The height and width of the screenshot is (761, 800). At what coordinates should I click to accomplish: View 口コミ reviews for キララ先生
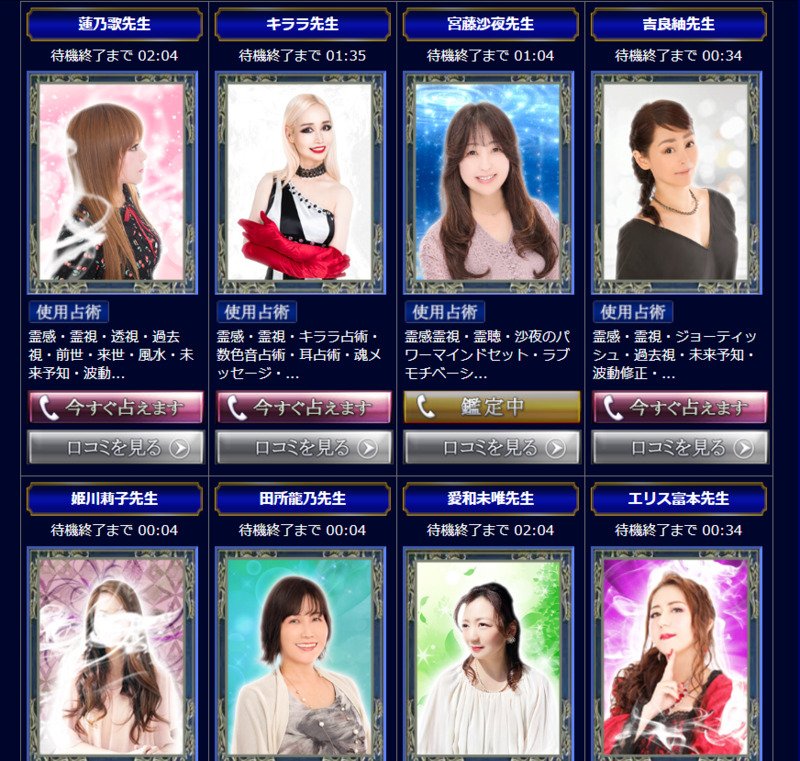[303, 447]
